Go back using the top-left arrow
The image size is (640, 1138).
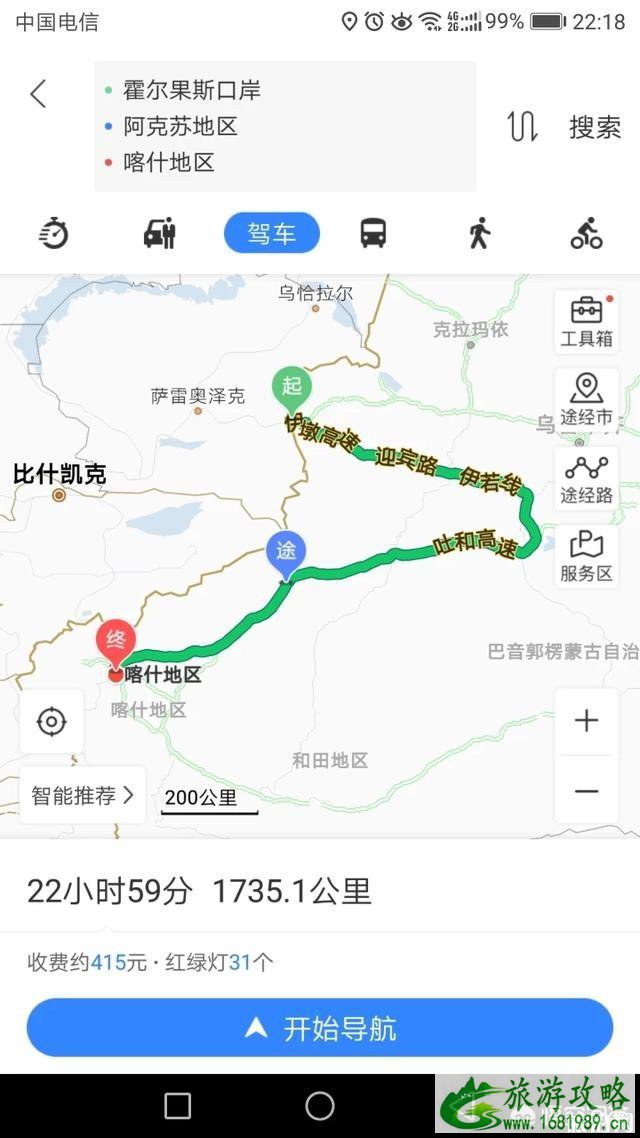[38, 95]
